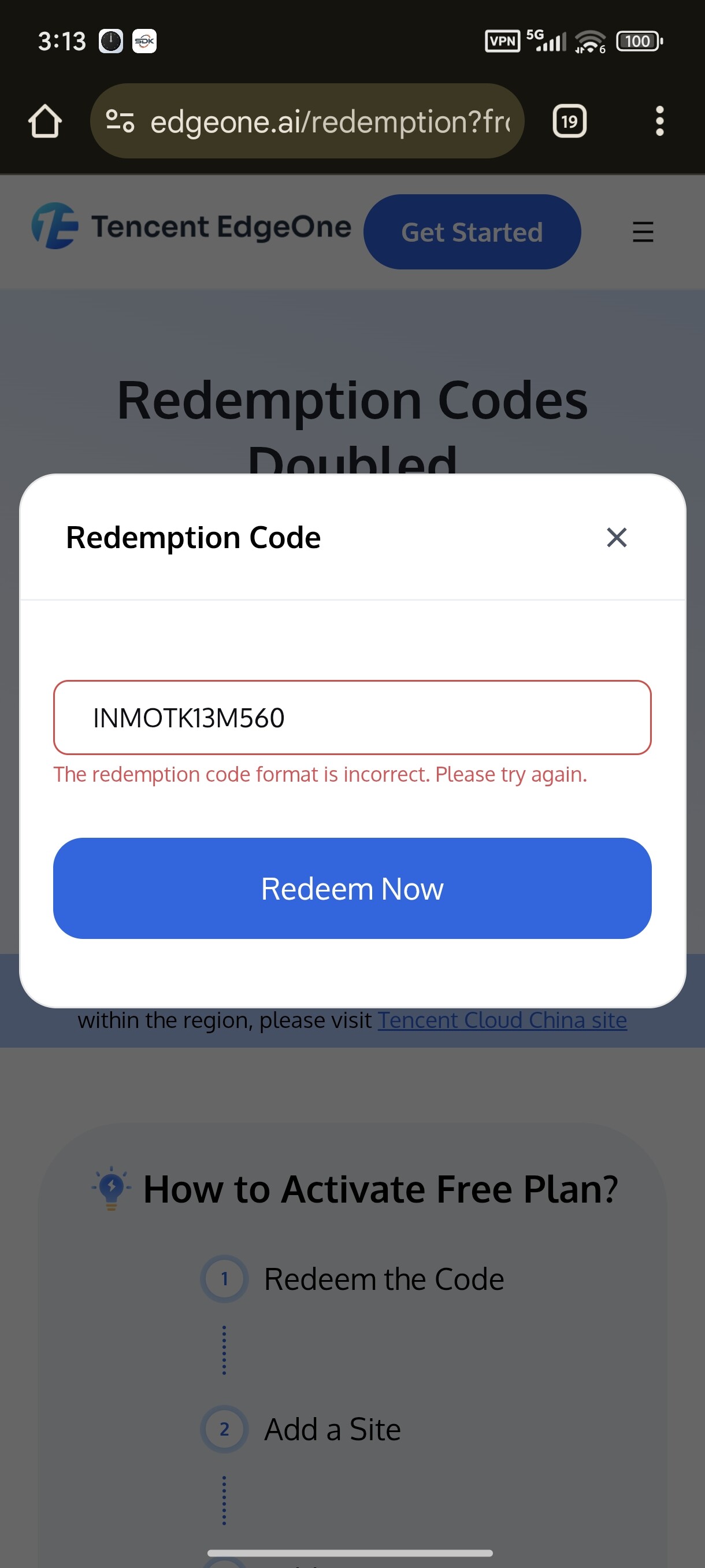Close the Redemption Code dialog
The height and width of the screenshot is (1568, 705).
[616, 538]
